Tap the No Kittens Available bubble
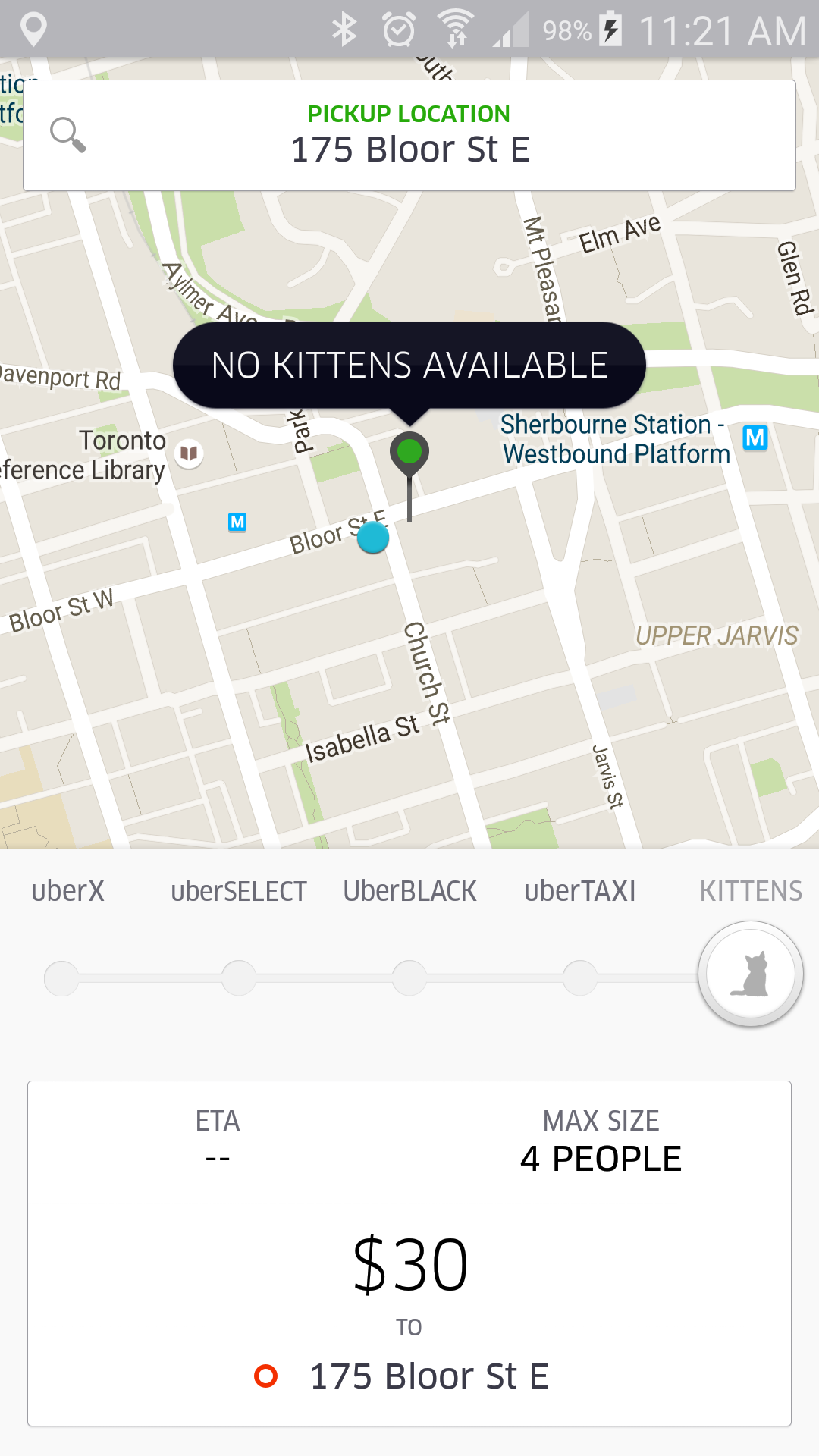Screen dimensions: 819x1456 409,366
